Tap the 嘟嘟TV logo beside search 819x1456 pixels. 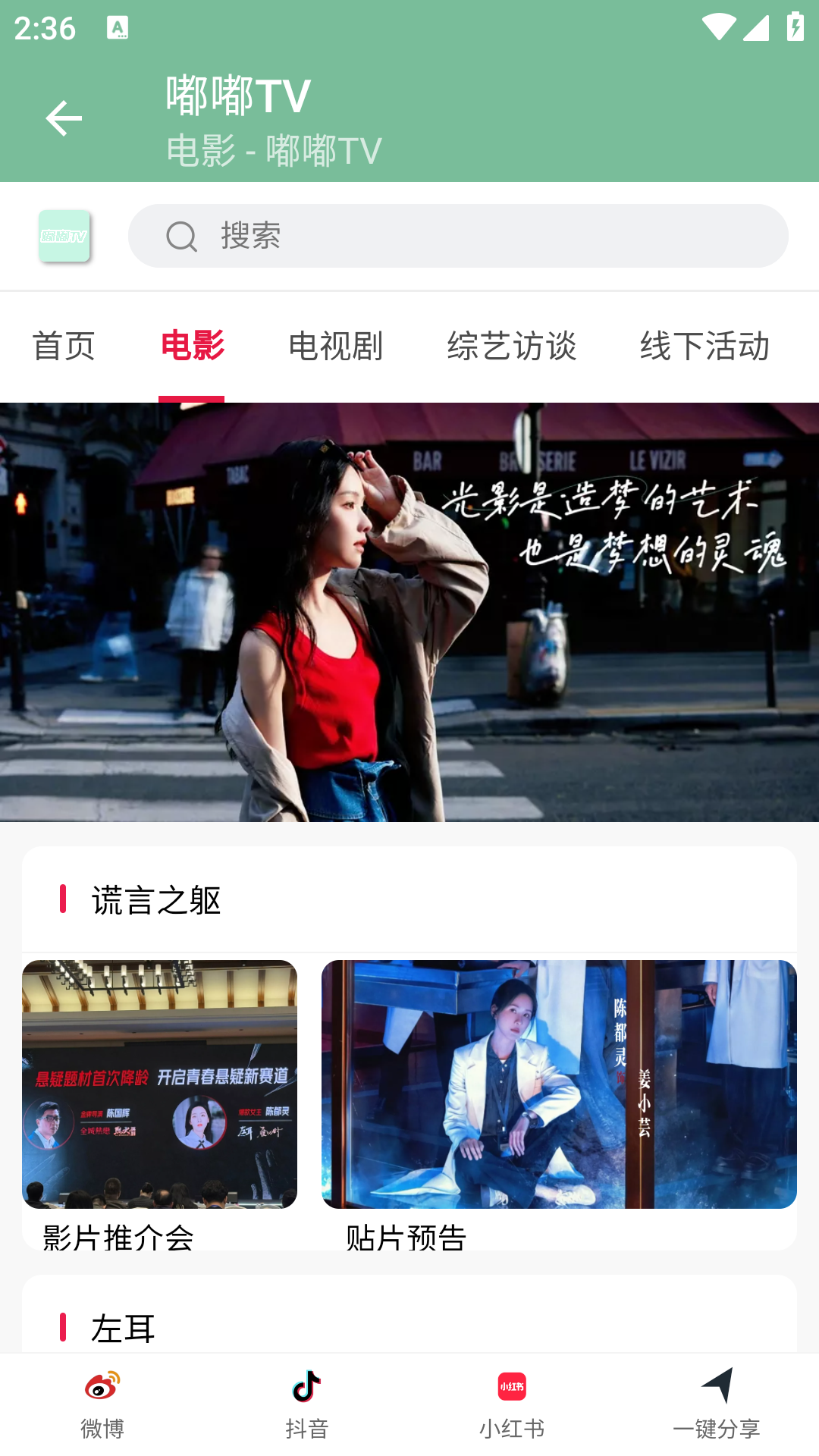point(64,237)
